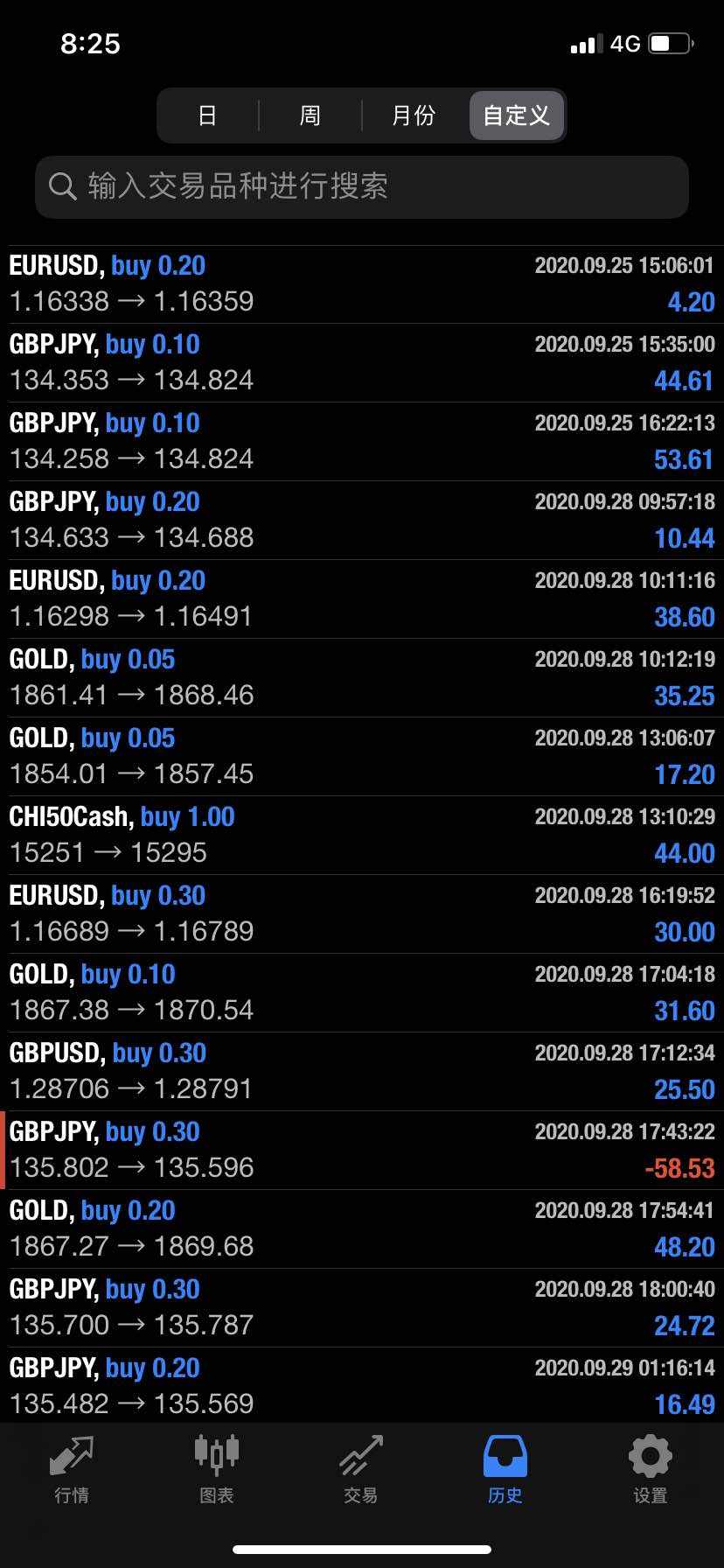The height and width of the screenshot is (1568, 724).
Task: Tap the symbol search field
Action: pyautogui.click(x=362, y=186)
